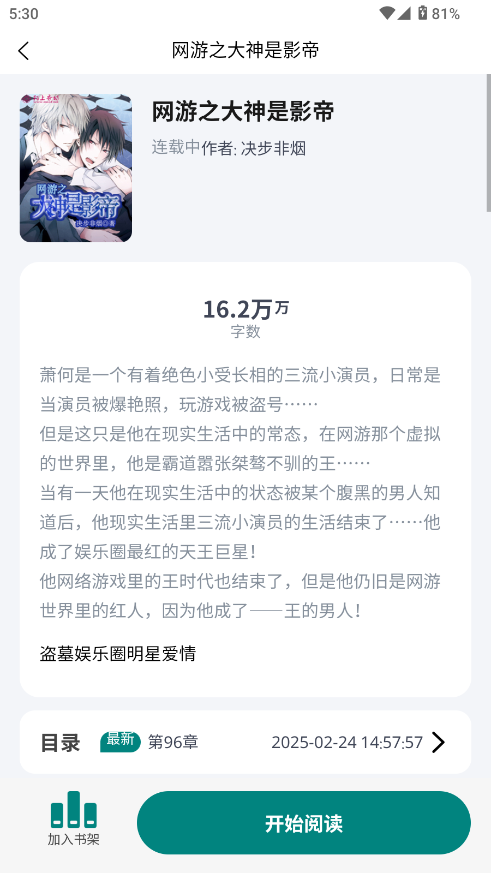The width and height of the screenshot is (491, 873).
Task: Open the 目录 chapter list row
Action: 246,742
